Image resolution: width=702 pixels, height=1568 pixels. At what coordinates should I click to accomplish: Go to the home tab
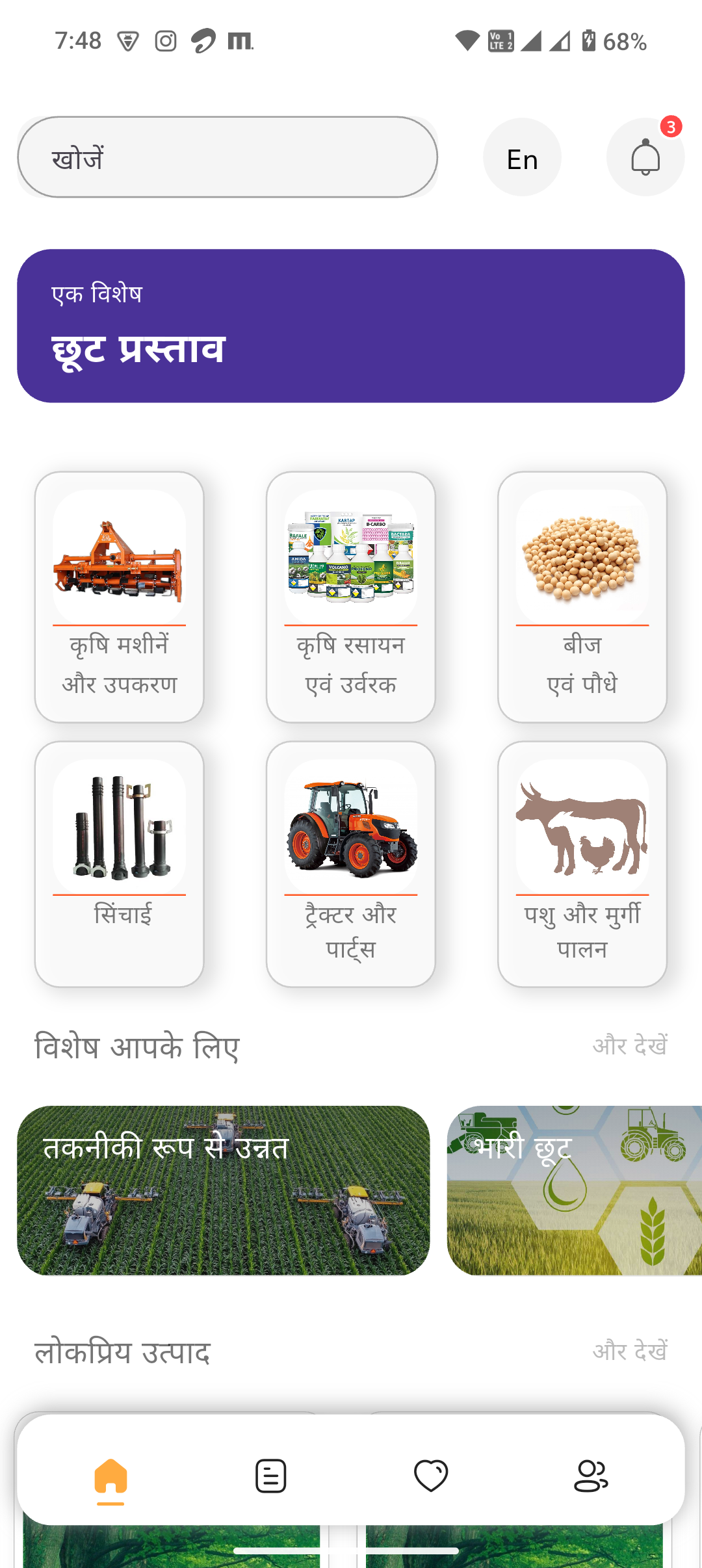(111, 1476)
